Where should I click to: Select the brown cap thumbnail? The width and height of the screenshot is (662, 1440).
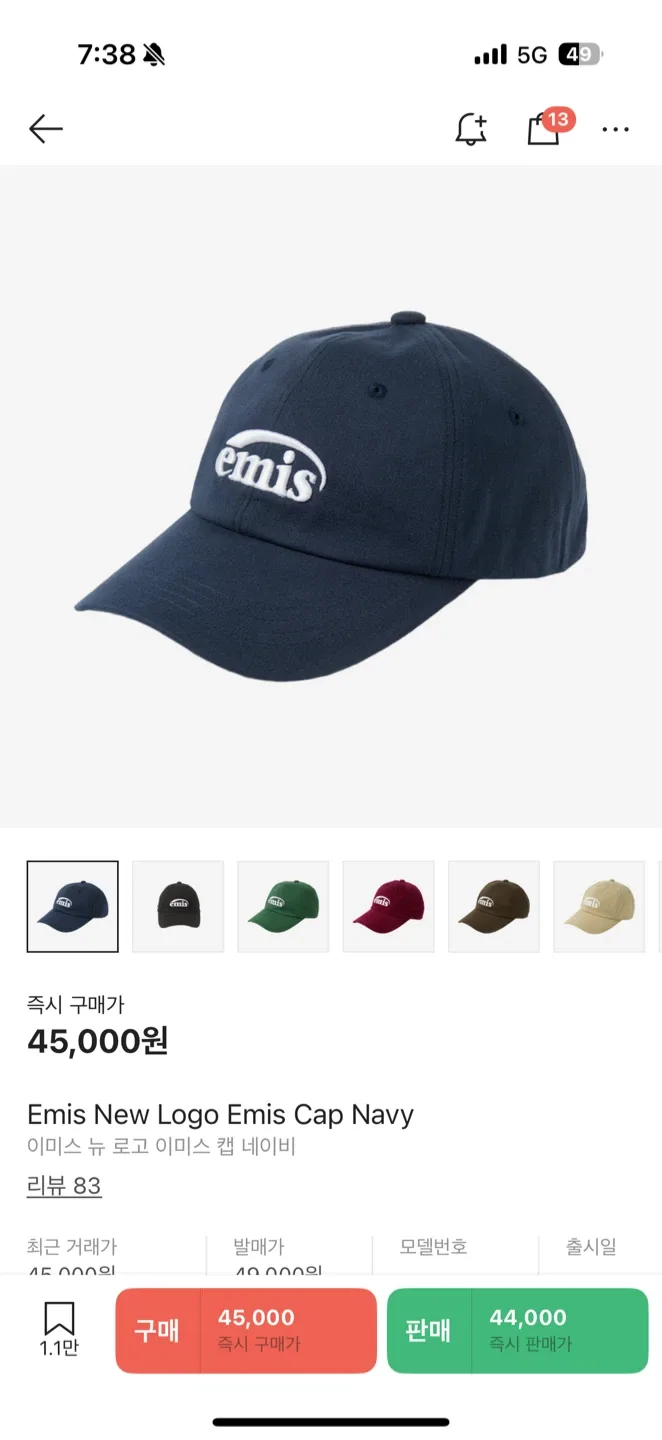coord(494,906)
